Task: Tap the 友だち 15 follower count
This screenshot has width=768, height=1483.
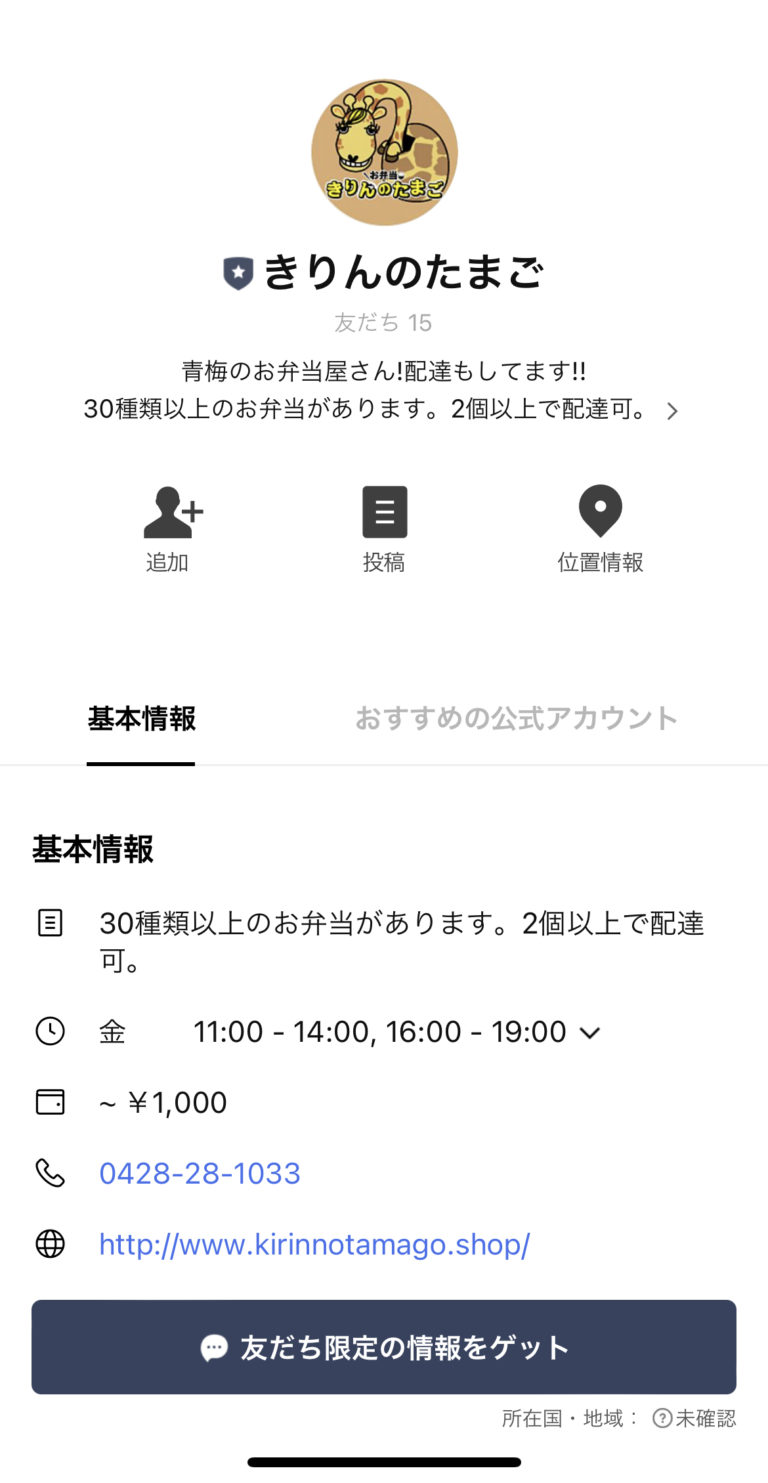Action: tap(384, 322)
